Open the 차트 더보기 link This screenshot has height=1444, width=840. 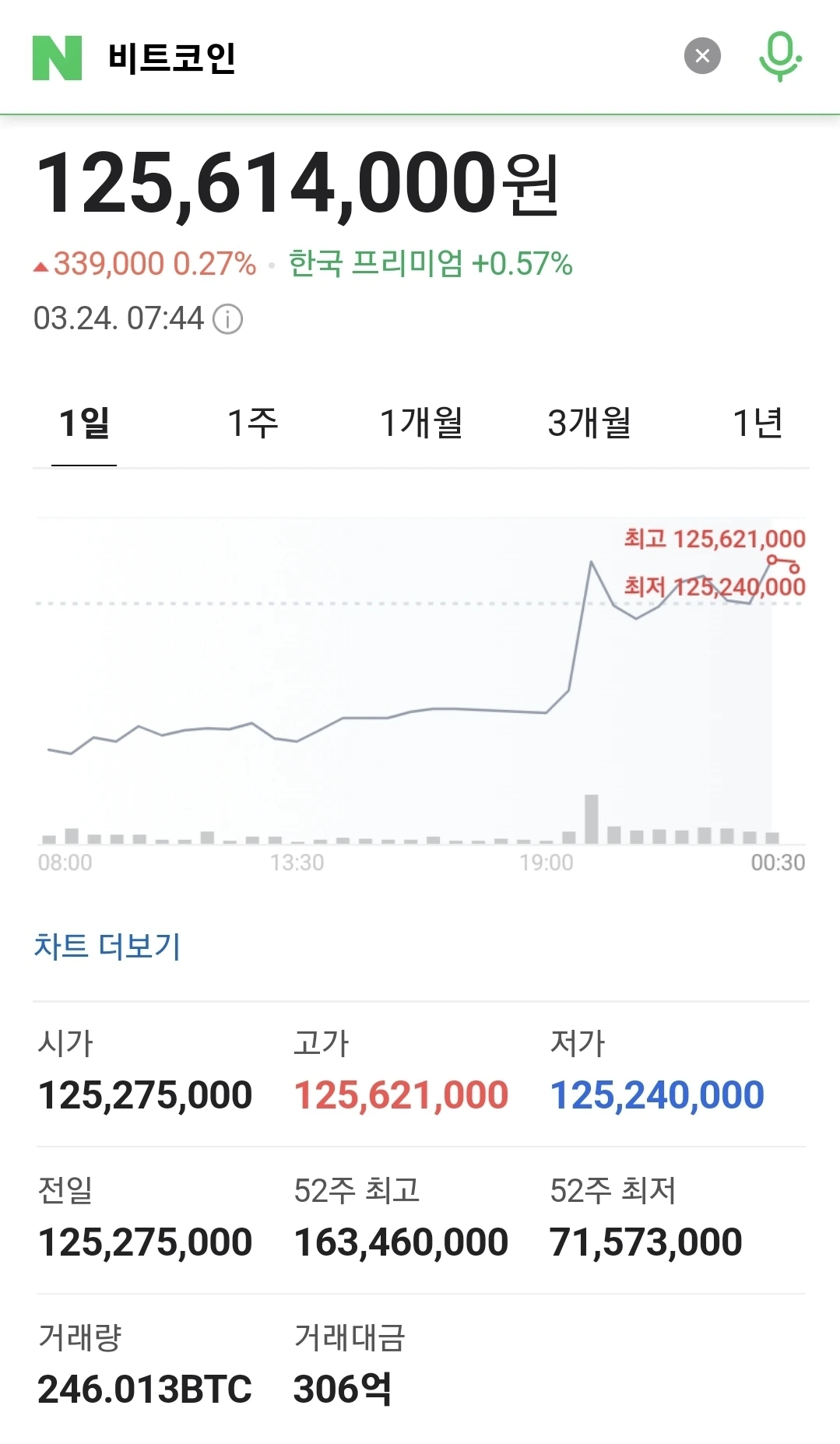click(107, 947)
